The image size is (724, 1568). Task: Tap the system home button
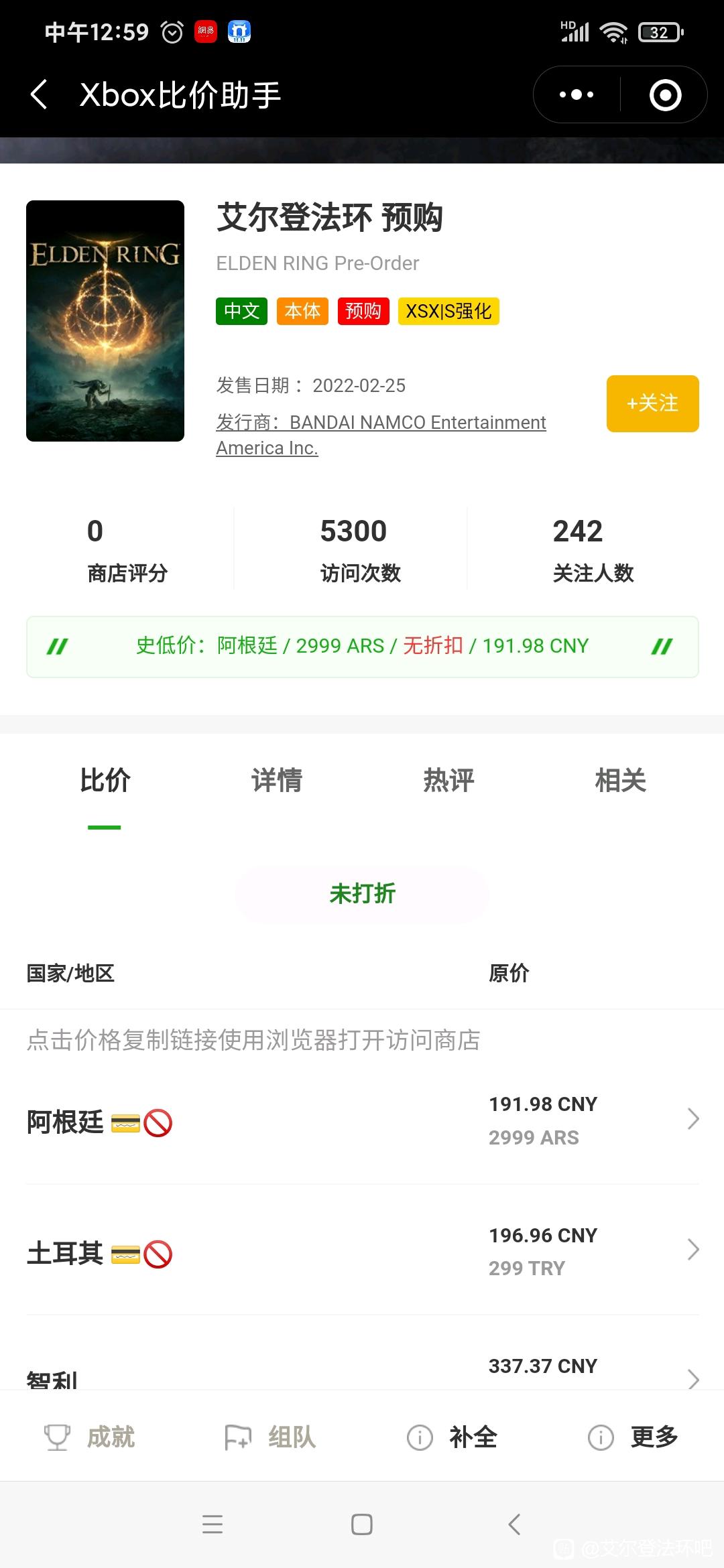362,1524
